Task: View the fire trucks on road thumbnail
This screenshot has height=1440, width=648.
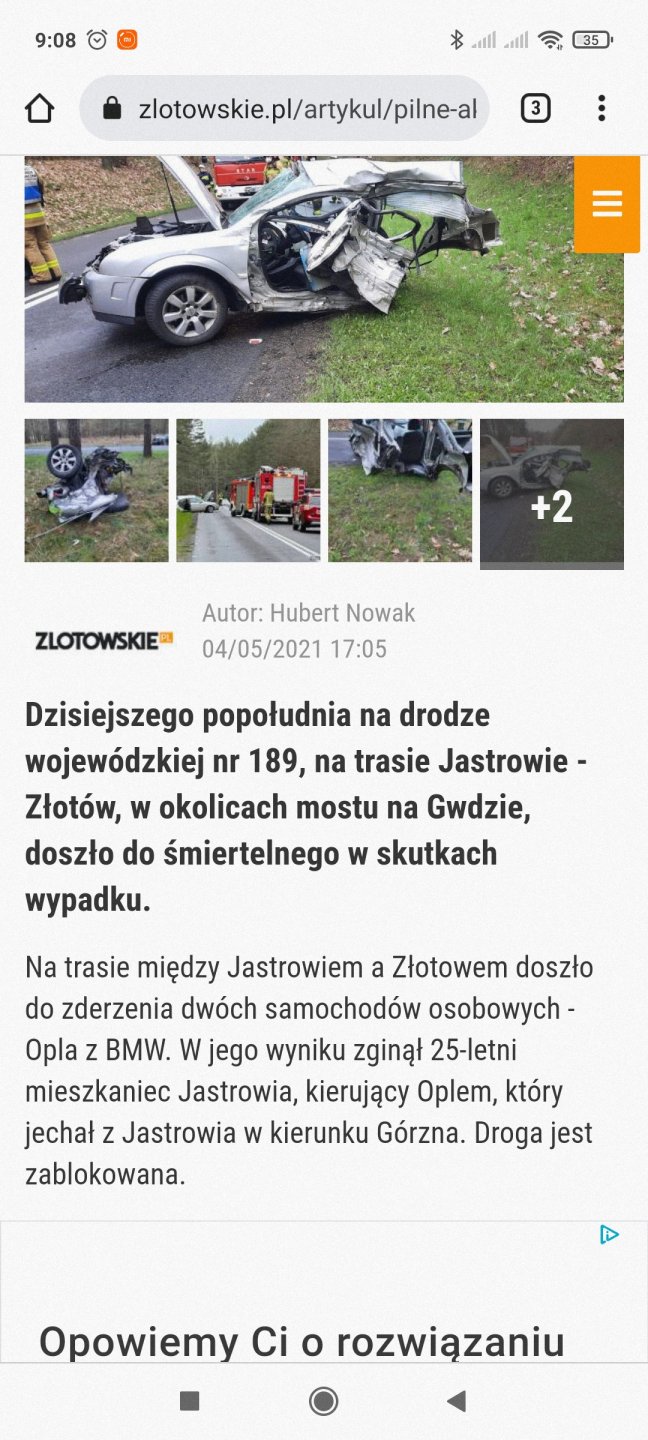Action: [248, 490]
